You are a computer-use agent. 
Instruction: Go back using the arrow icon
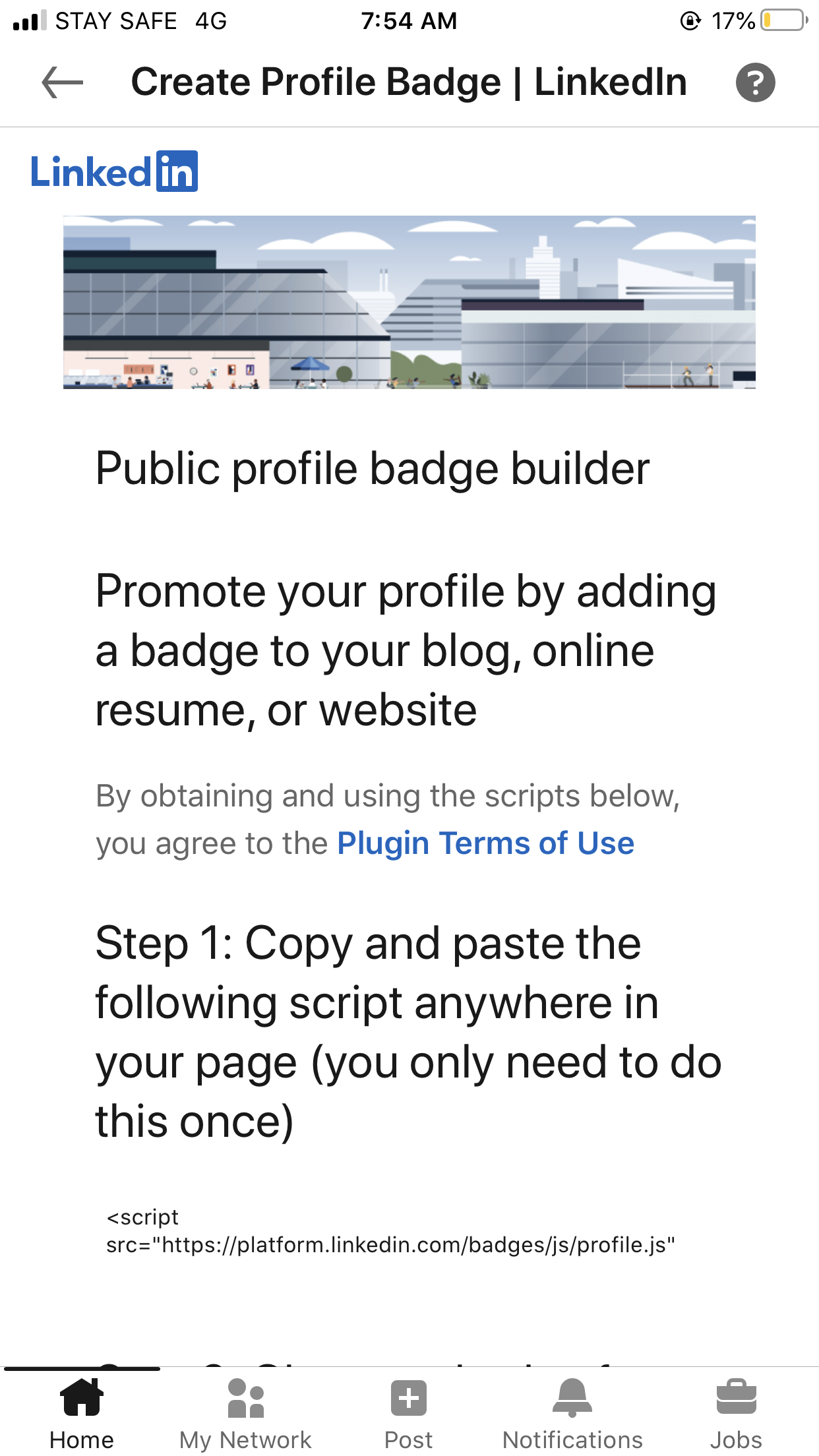click(x=63, y=82)
